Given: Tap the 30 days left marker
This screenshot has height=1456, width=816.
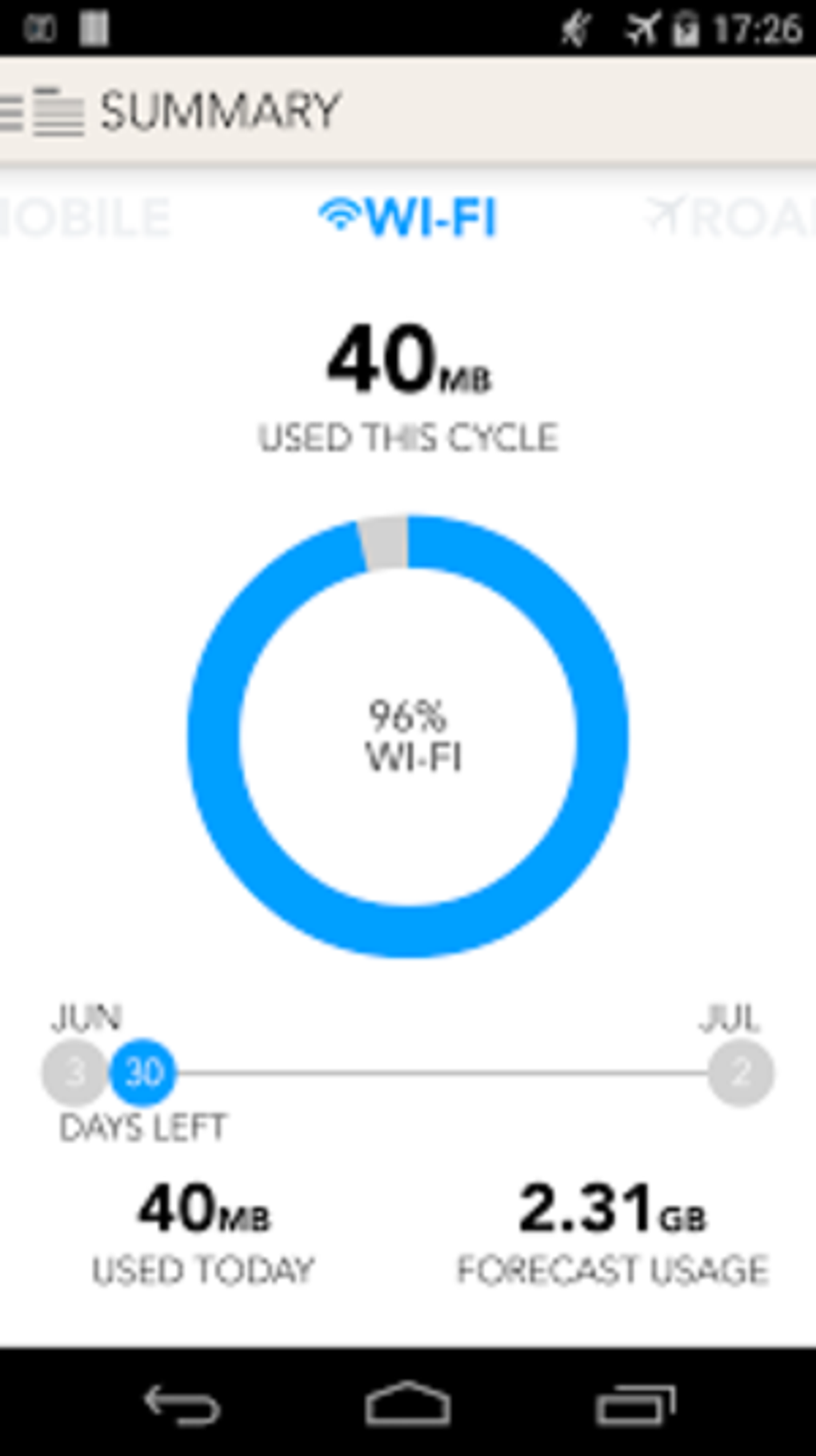Looking at the screenshot, I should pos(142,1072).
